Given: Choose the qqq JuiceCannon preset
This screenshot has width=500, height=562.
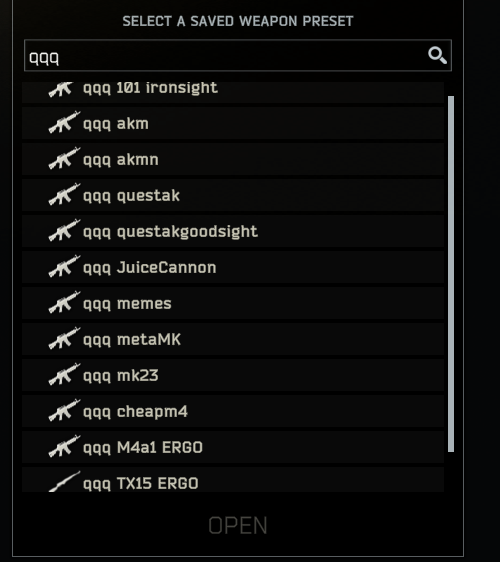Looking at the screenshot, I should [x=233, y=267].
